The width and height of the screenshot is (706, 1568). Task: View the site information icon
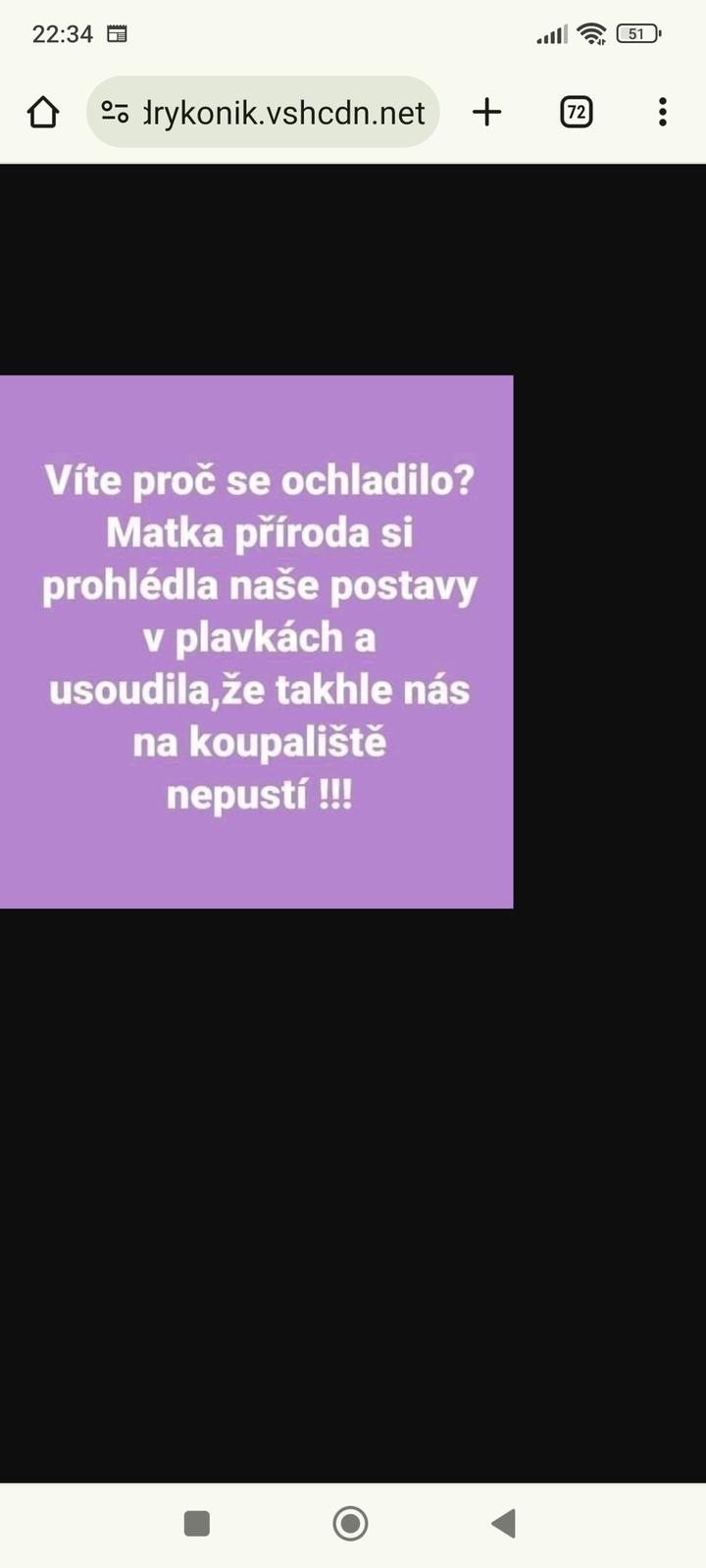pos(115,113)
